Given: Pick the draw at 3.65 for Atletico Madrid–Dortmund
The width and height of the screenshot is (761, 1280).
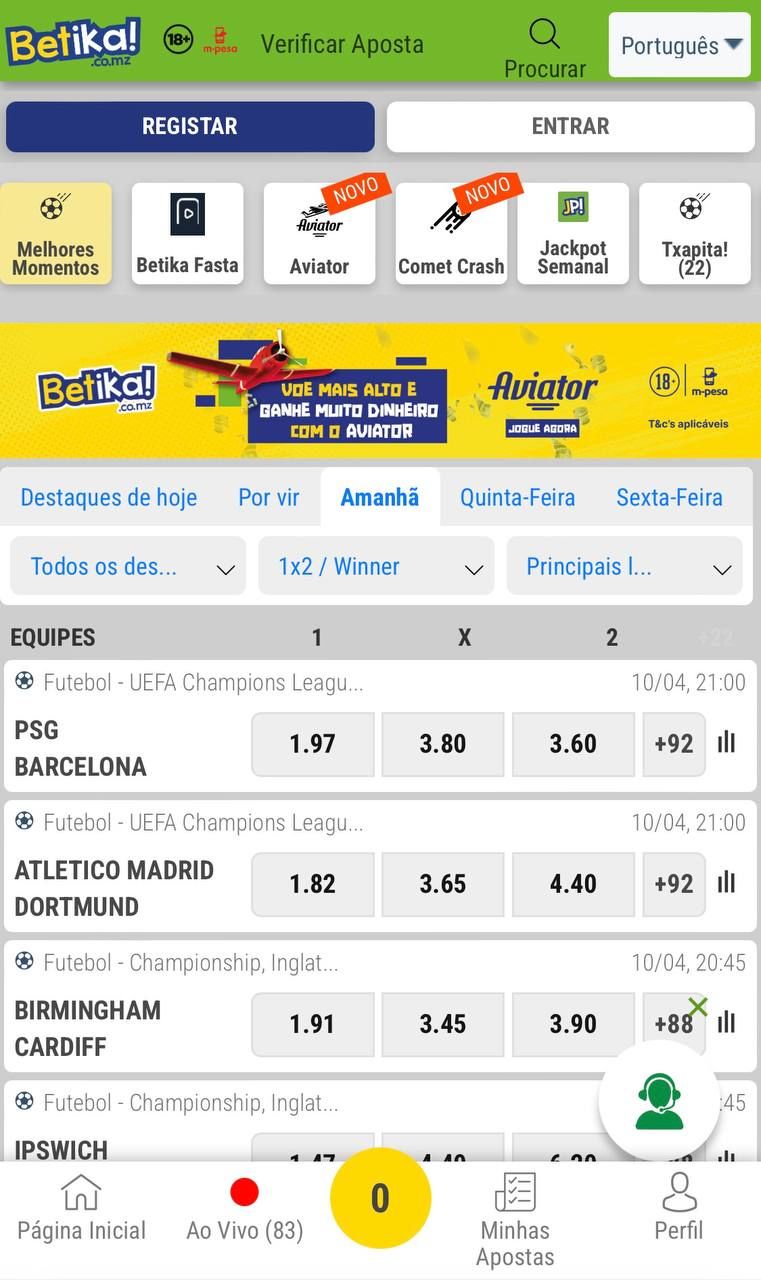Looking at the screenshot, I should tap(443, 884).
